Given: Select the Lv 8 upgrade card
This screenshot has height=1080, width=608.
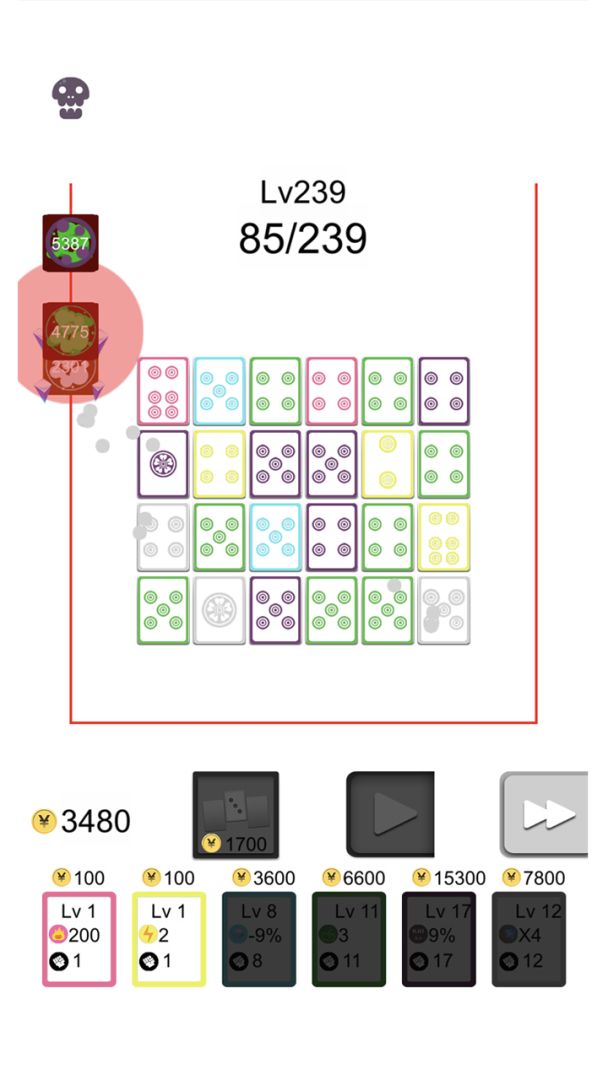Looking at the screenshot, I should pos(259,939).
